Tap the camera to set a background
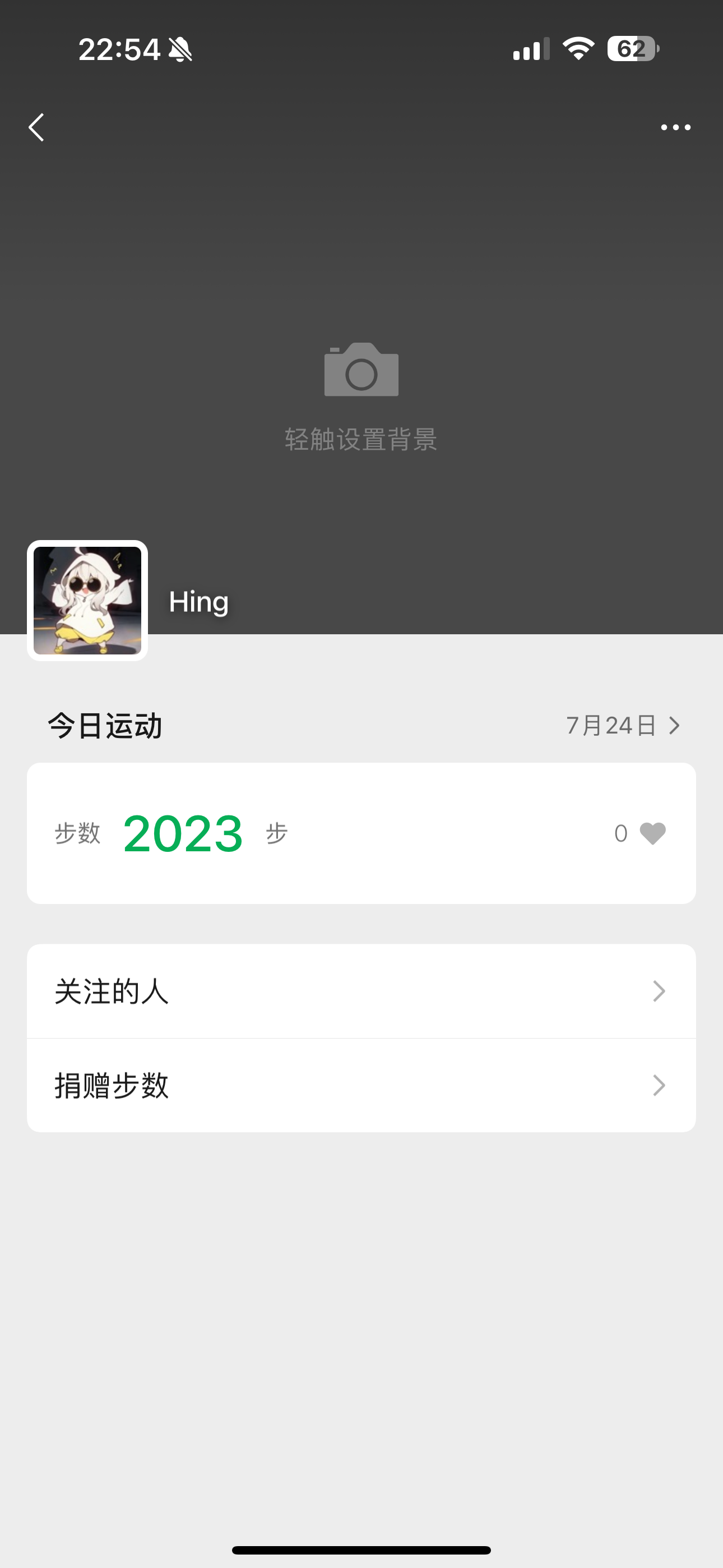The width and height of the screenshot is (723, 1568). click(x=361, y=370)
